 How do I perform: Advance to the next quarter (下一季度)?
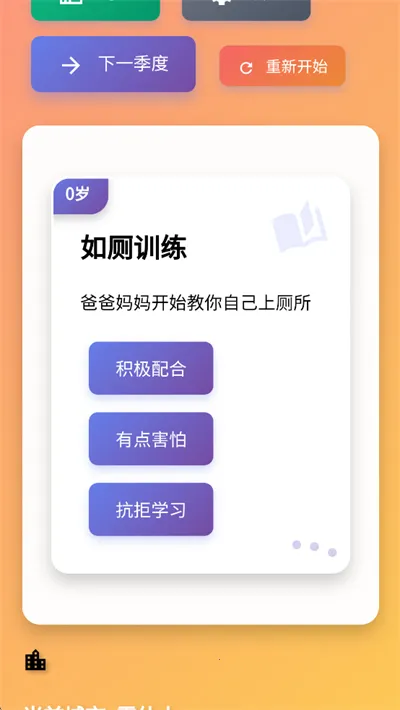113,64
